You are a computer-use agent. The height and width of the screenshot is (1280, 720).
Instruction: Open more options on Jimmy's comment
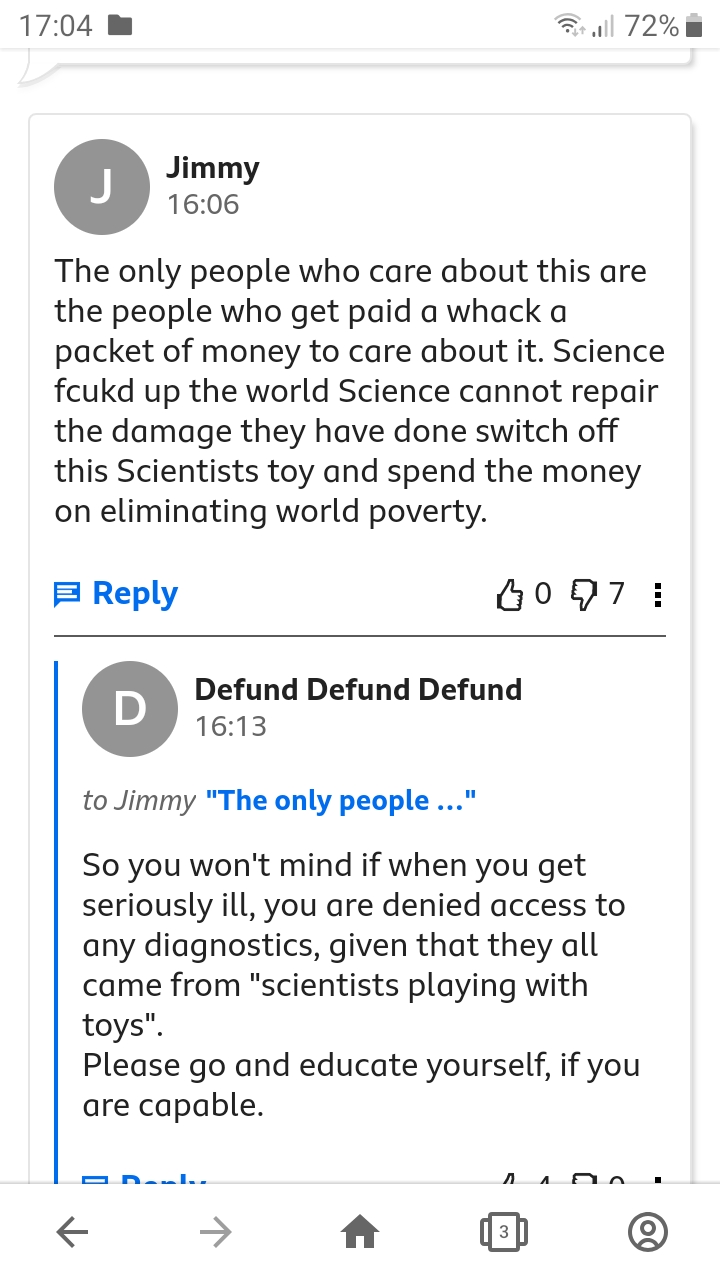click(x=657, y=595)
